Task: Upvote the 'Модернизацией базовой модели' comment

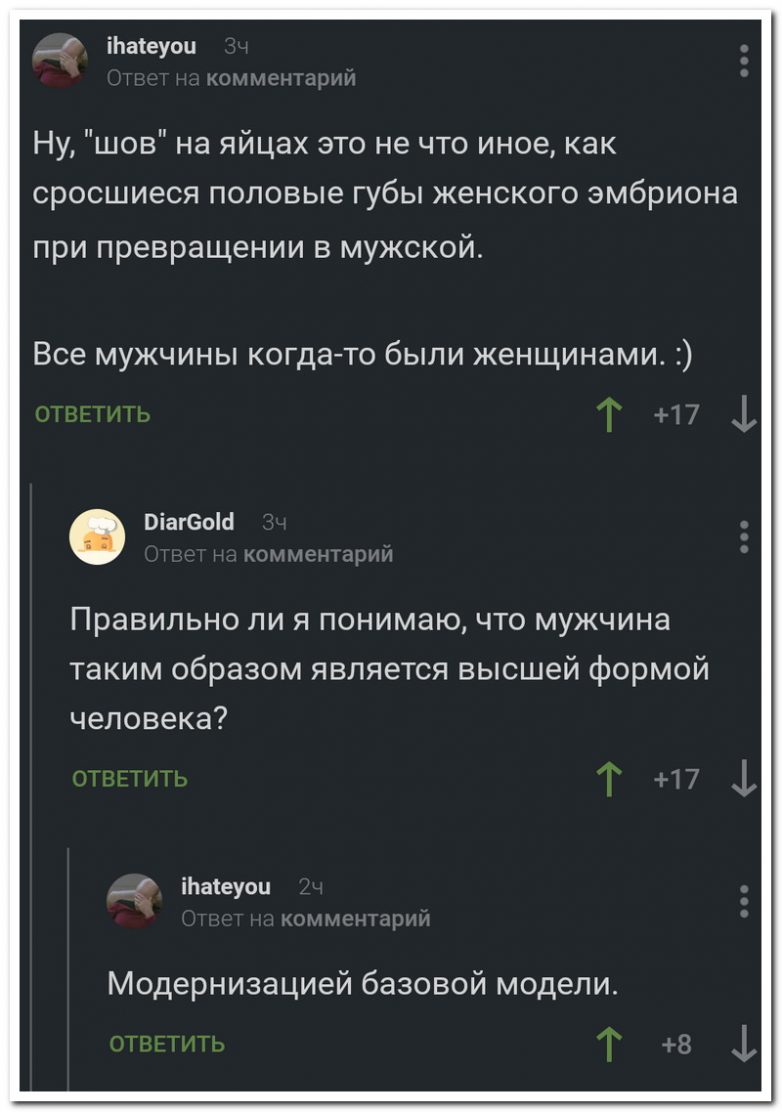Action: 608,1044
